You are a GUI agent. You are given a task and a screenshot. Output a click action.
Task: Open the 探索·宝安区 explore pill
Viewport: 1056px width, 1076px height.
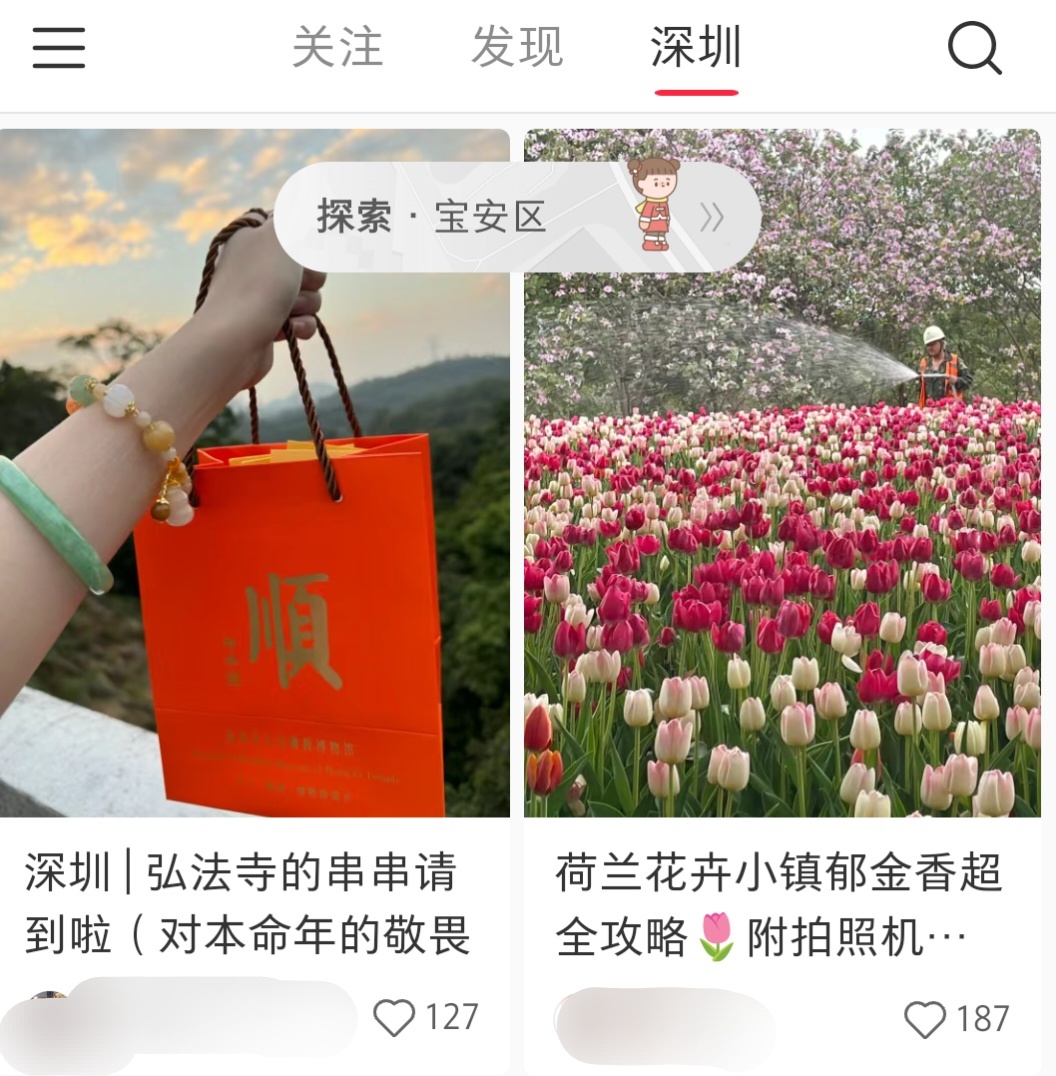click(517, 216)
